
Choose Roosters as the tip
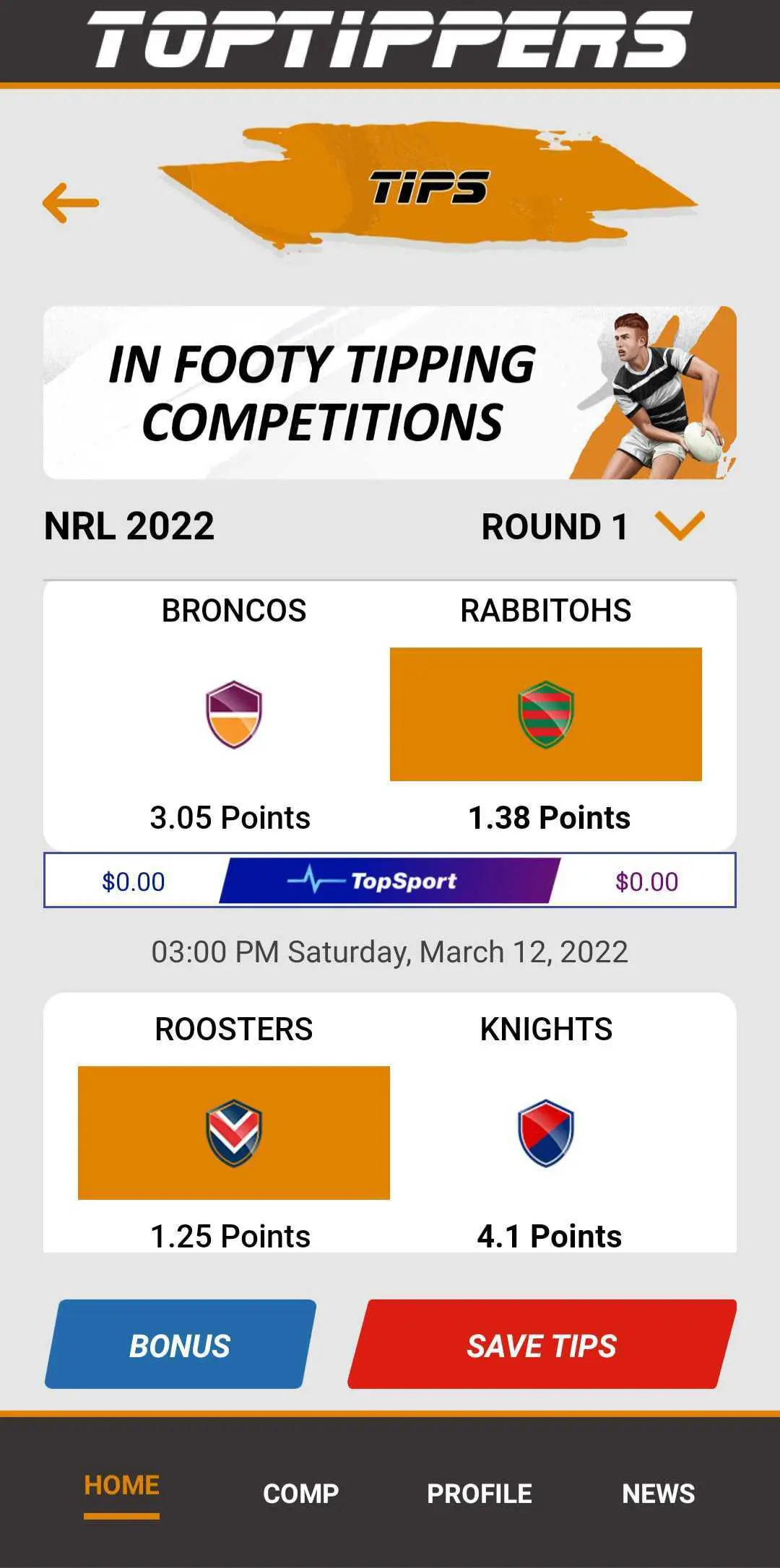(233, 1132)
